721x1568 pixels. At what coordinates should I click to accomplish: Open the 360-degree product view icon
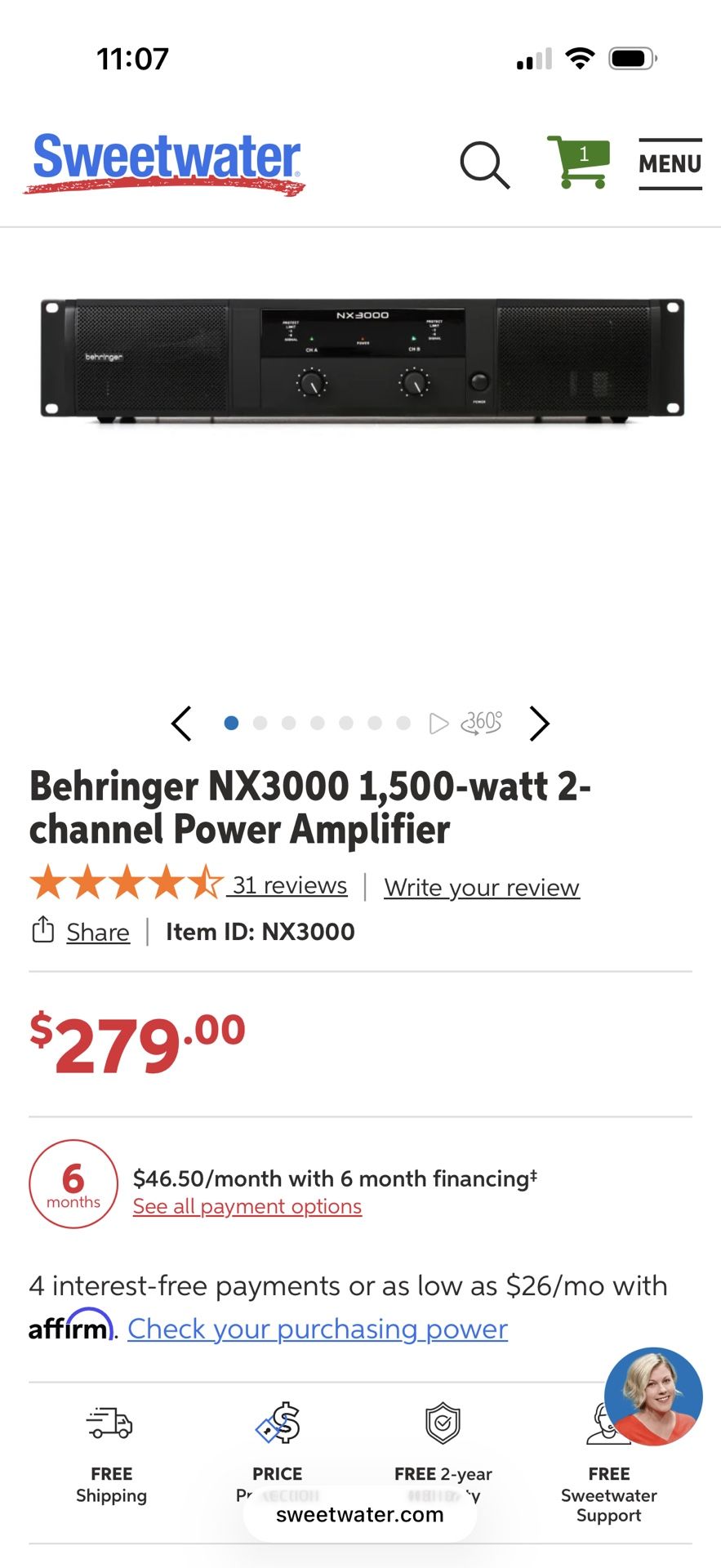pyautogui.click(x=483, y=723)
